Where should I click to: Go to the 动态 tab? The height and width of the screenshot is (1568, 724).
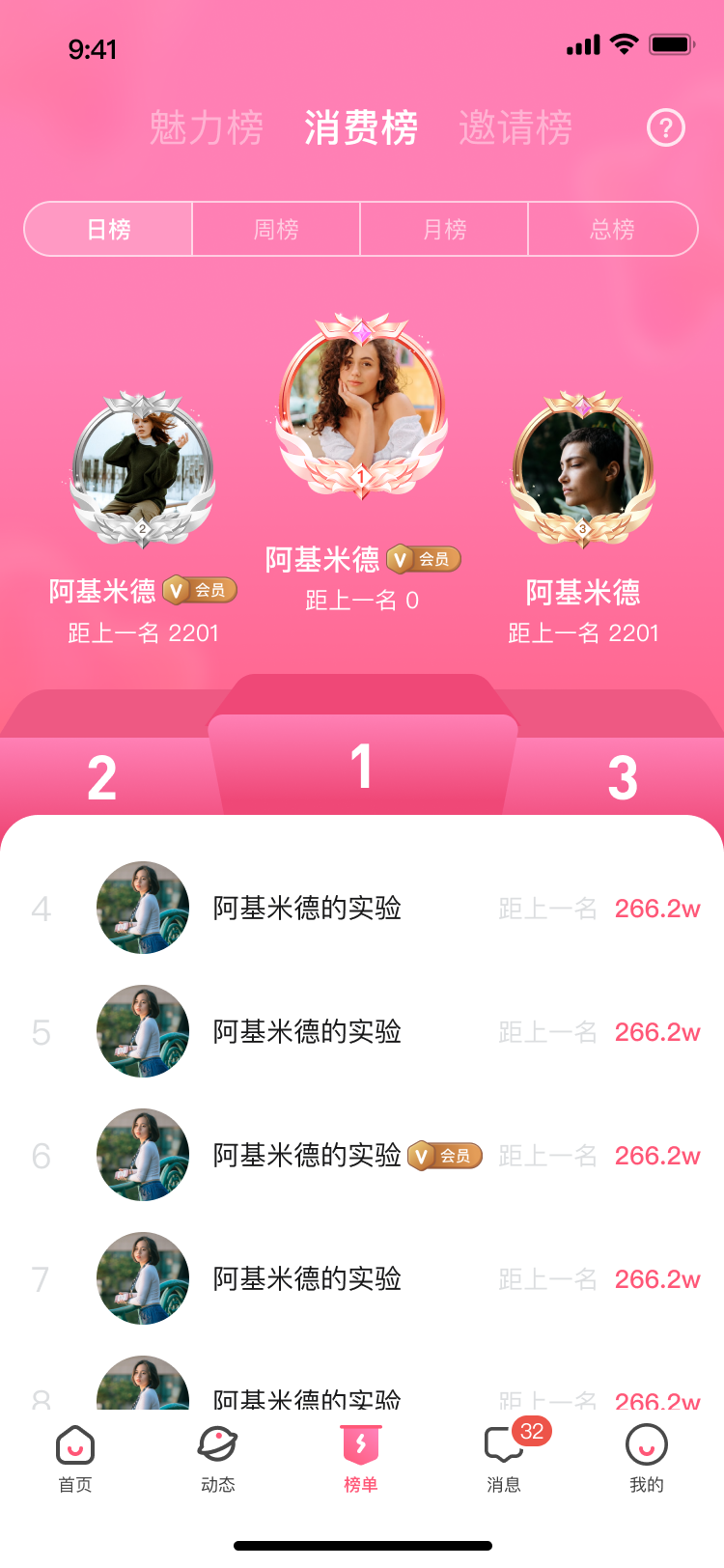(x=218, y=1458)
